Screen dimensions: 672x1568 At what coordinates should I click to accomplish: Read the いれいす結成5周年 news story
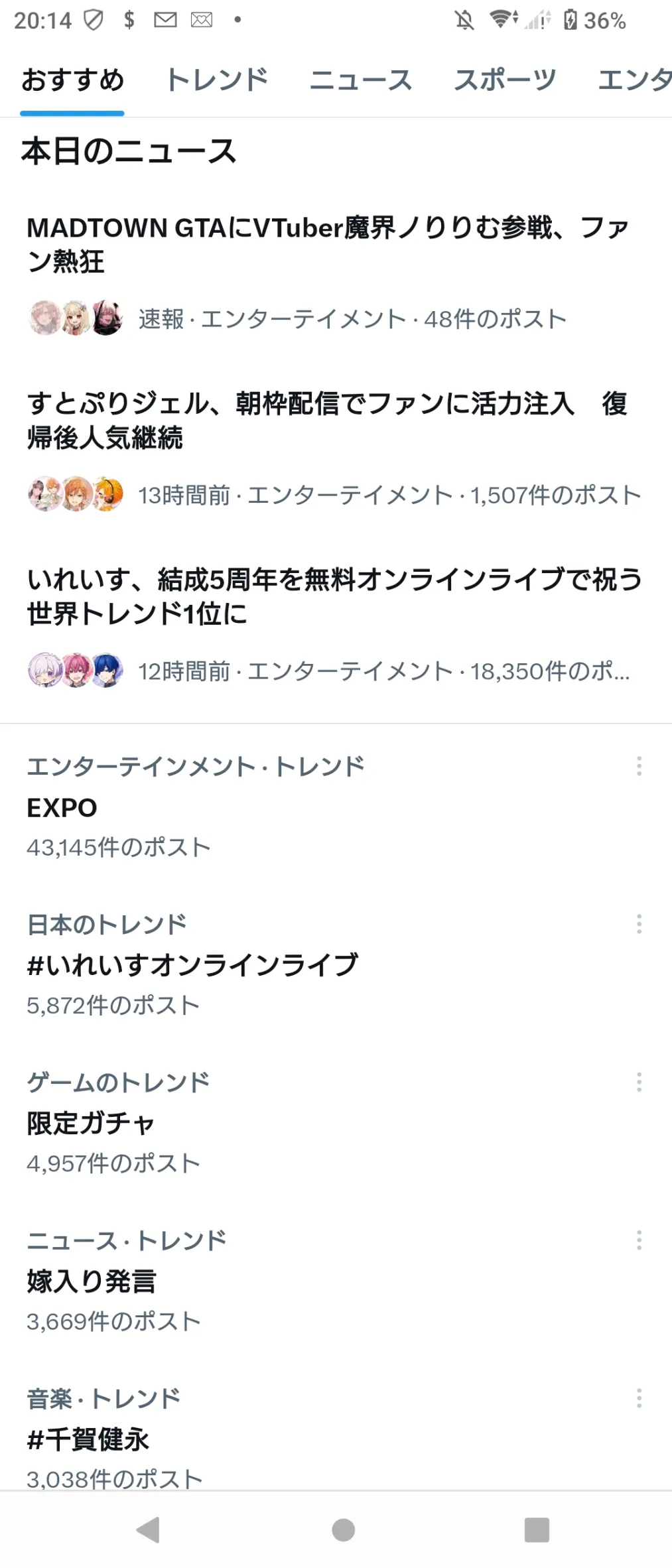(334, 596)
